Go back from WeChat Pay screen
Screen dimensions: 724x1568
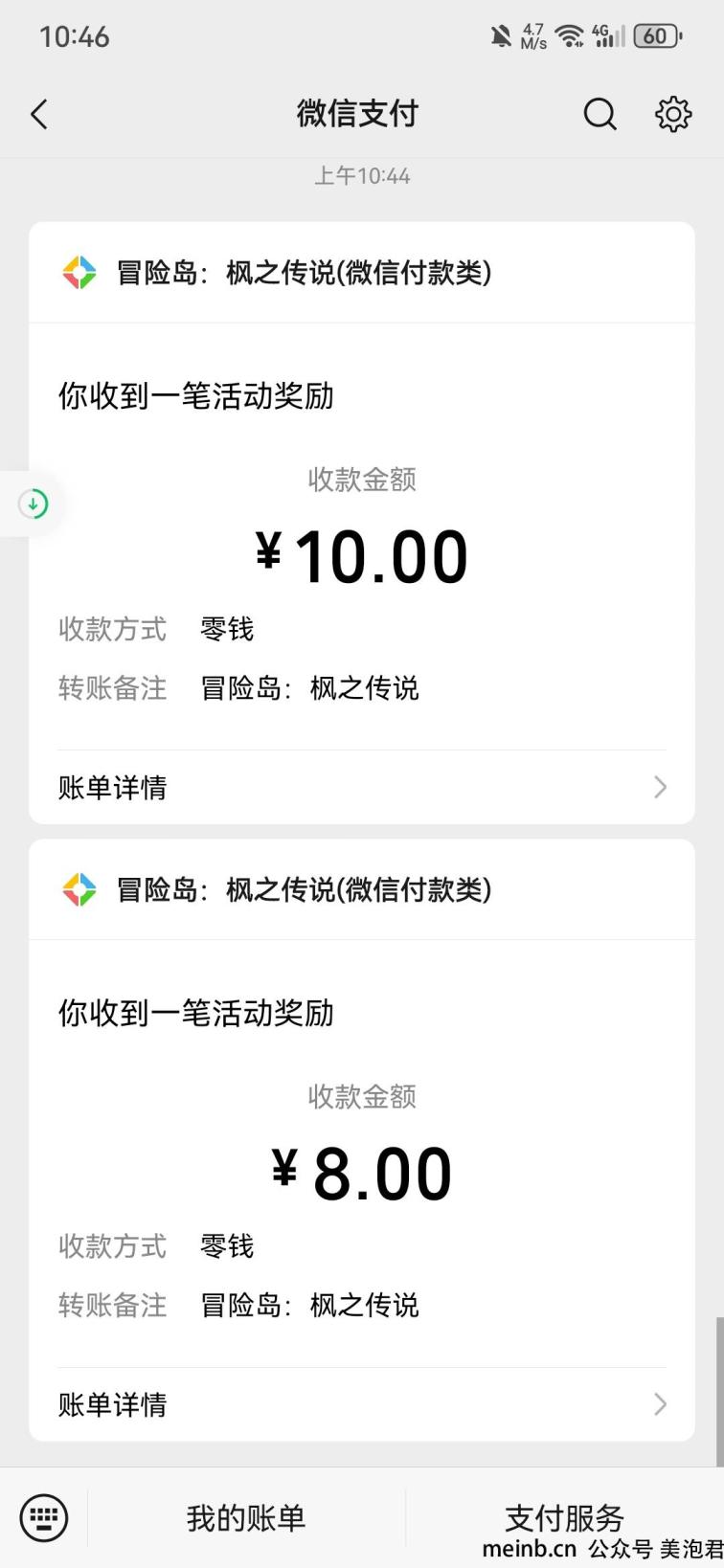(x=39, y=115)
